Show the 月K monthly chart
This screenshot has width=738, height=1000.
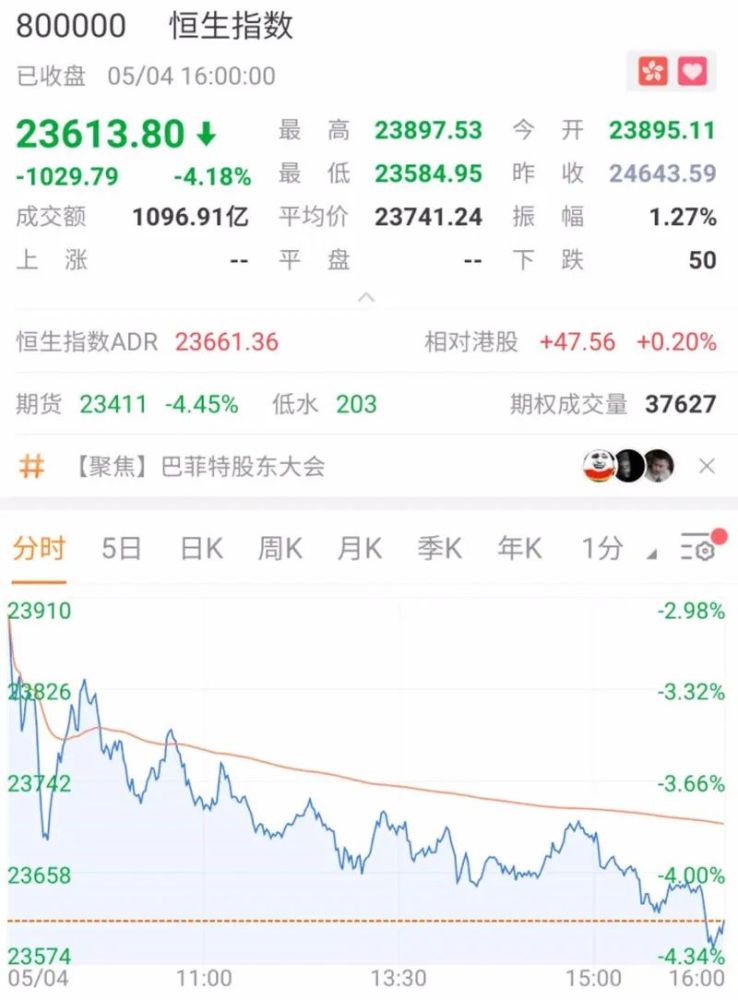pos(360,548)
